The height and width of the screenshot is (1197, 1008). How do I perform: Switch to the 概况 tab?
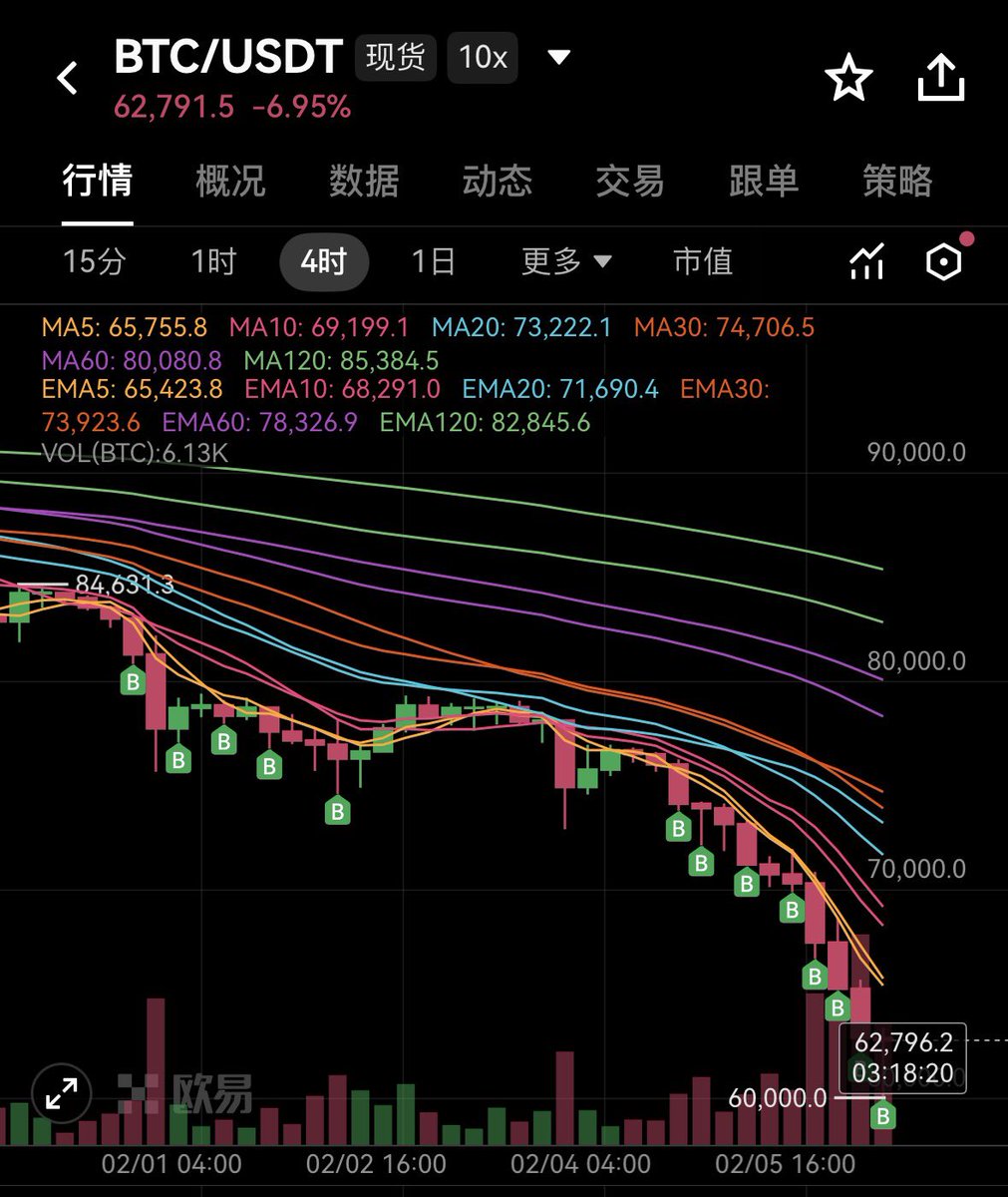point(230,182)
